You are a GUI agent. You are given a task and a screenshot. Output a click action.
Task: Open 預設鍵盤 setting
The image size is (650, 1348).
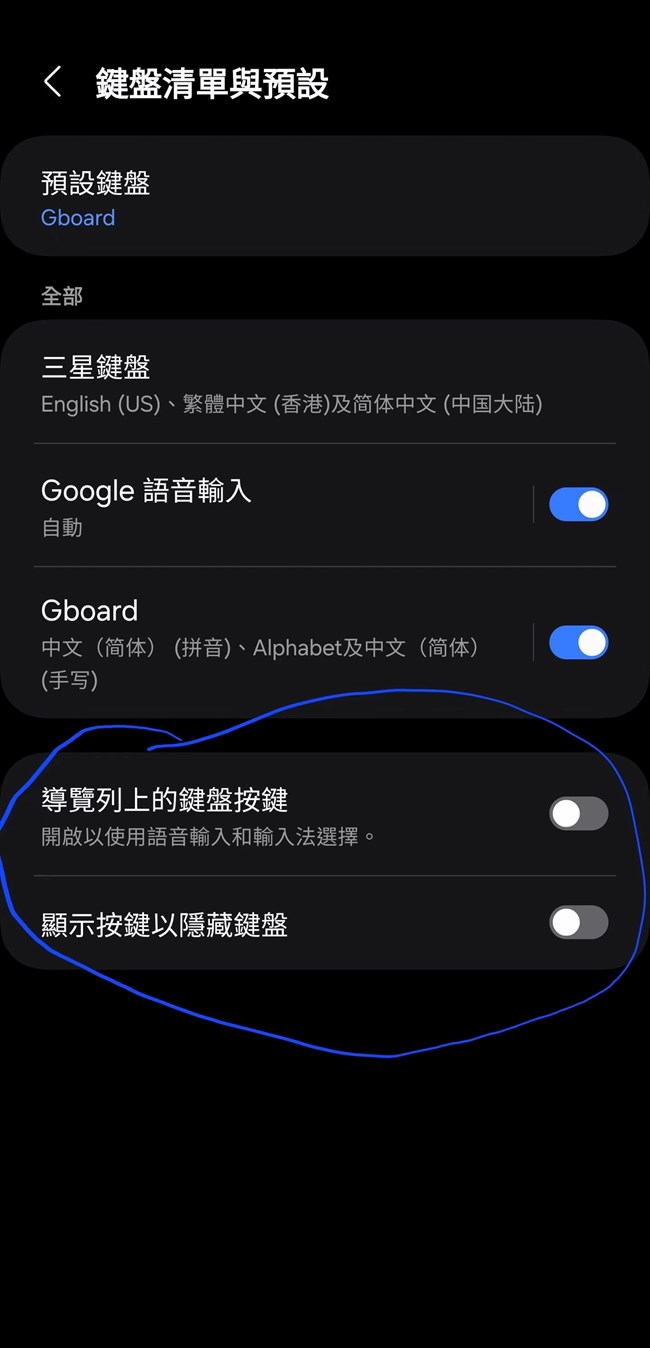325,197
